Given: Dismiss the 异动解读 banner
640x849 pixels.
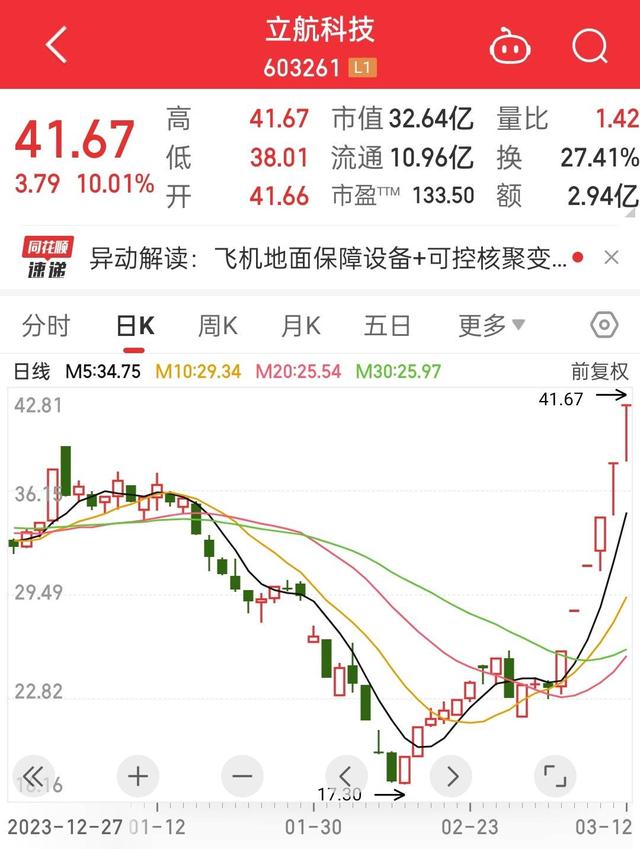Looking at the screenshot, I should (611, 259).
